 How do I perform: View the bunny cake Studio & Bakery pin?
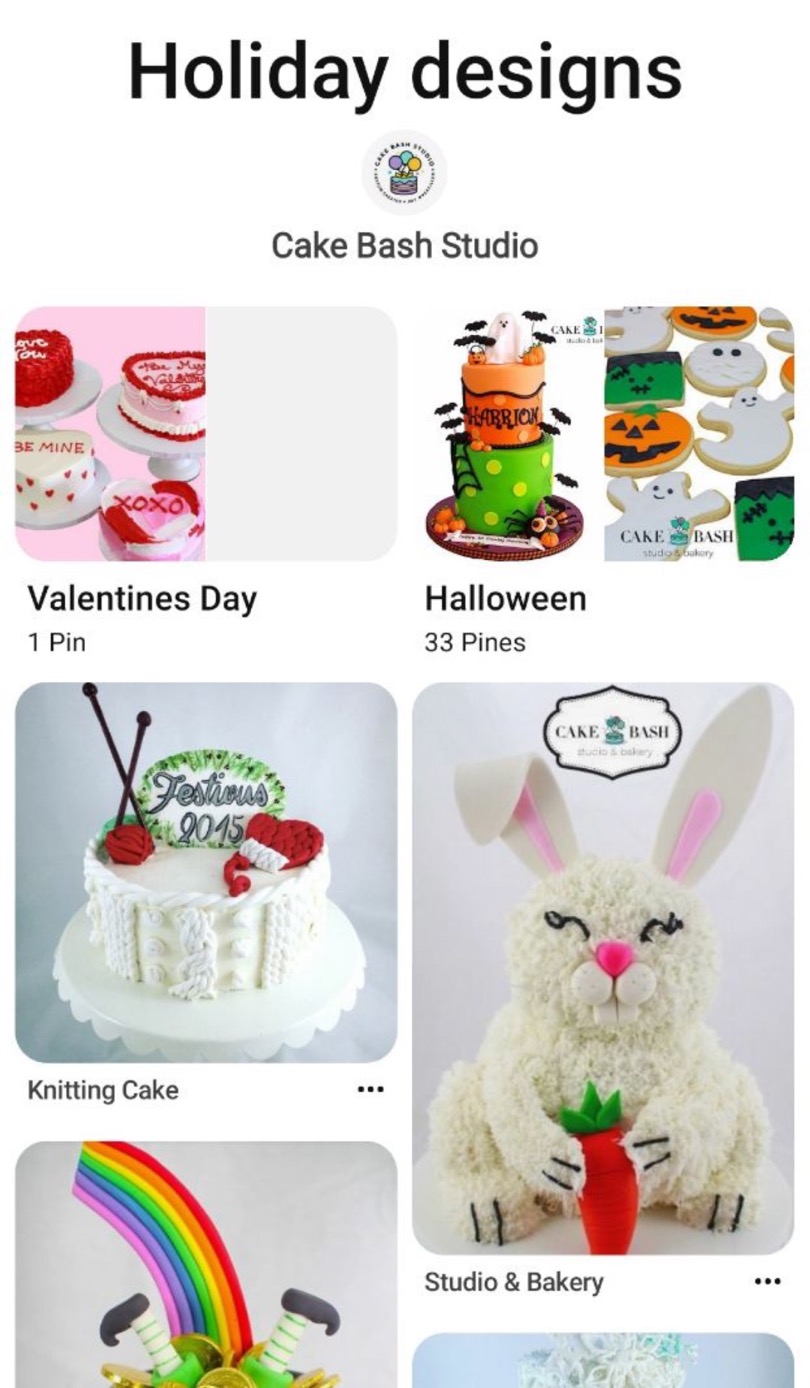click(603, 968)
